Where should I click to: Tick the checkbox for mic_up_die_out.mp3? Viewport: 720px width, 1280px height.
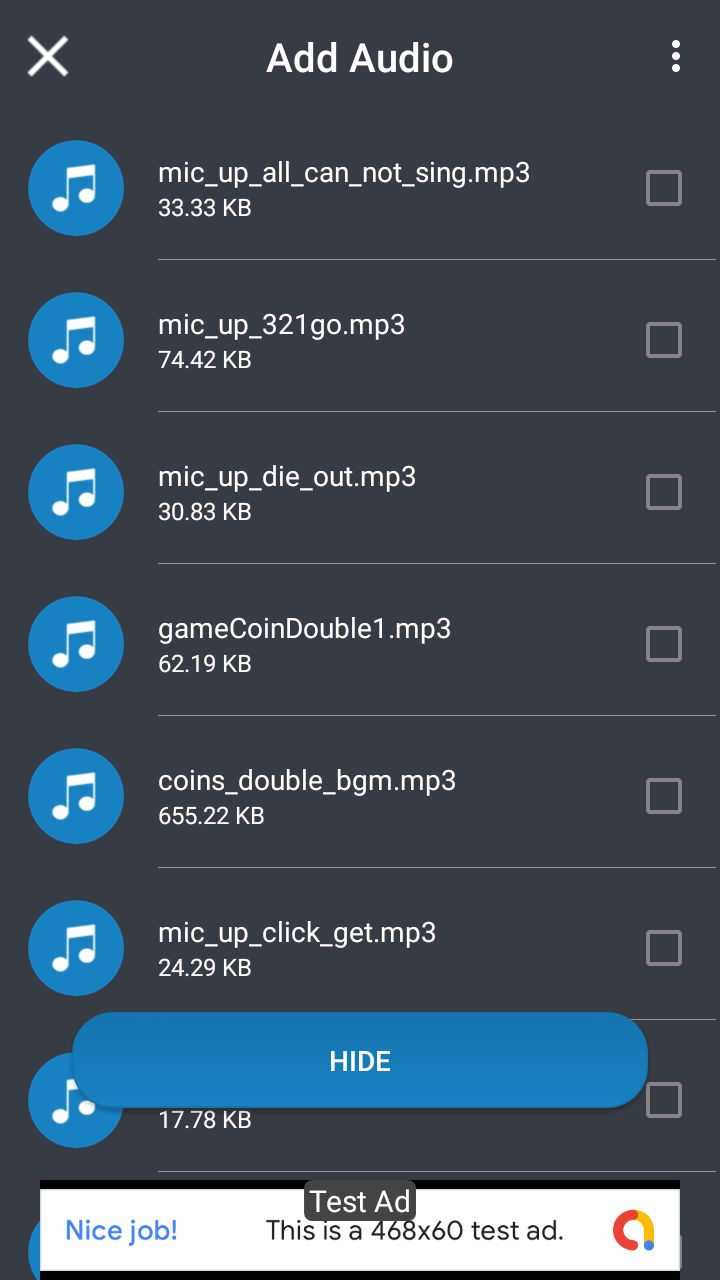pyautogui.click(x=664, y=492)
